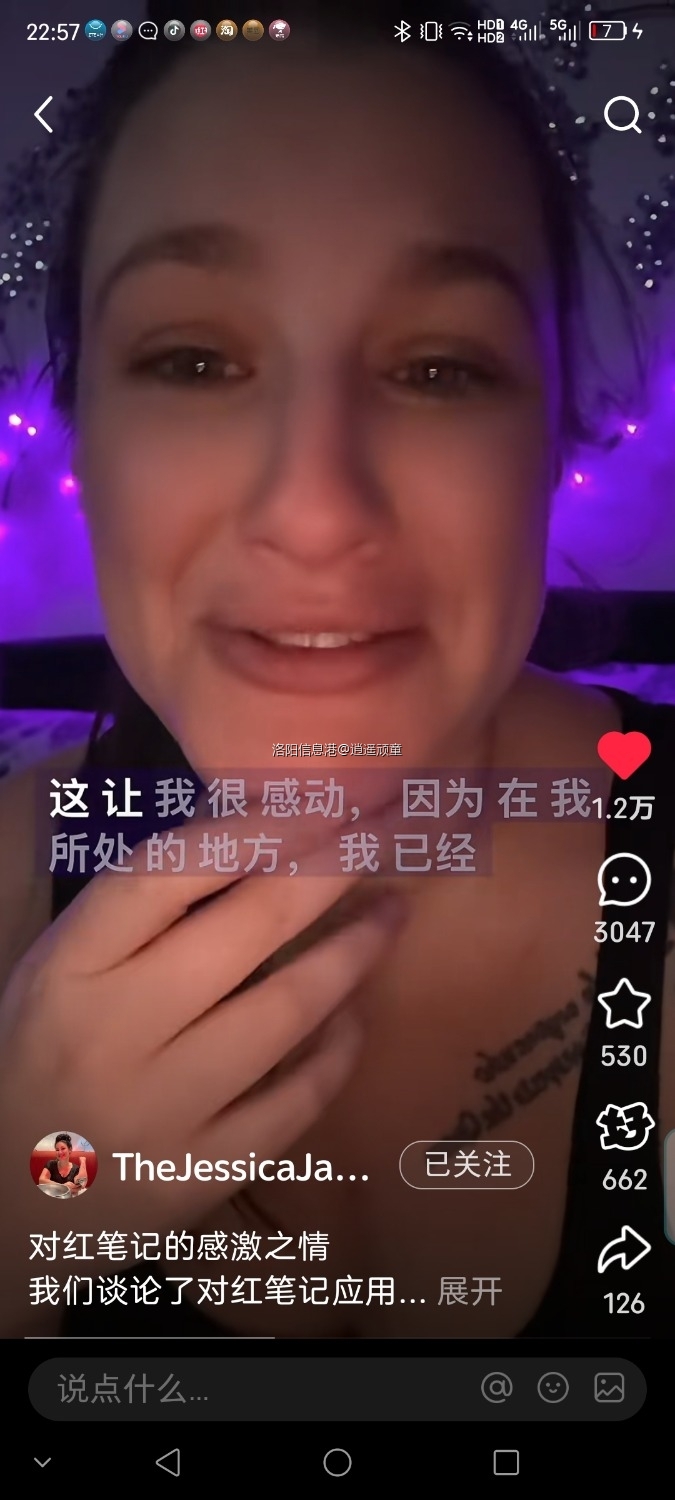Save the video with the star icon
Viewport: 675px width, 1500px height.
pos(624,1005)
